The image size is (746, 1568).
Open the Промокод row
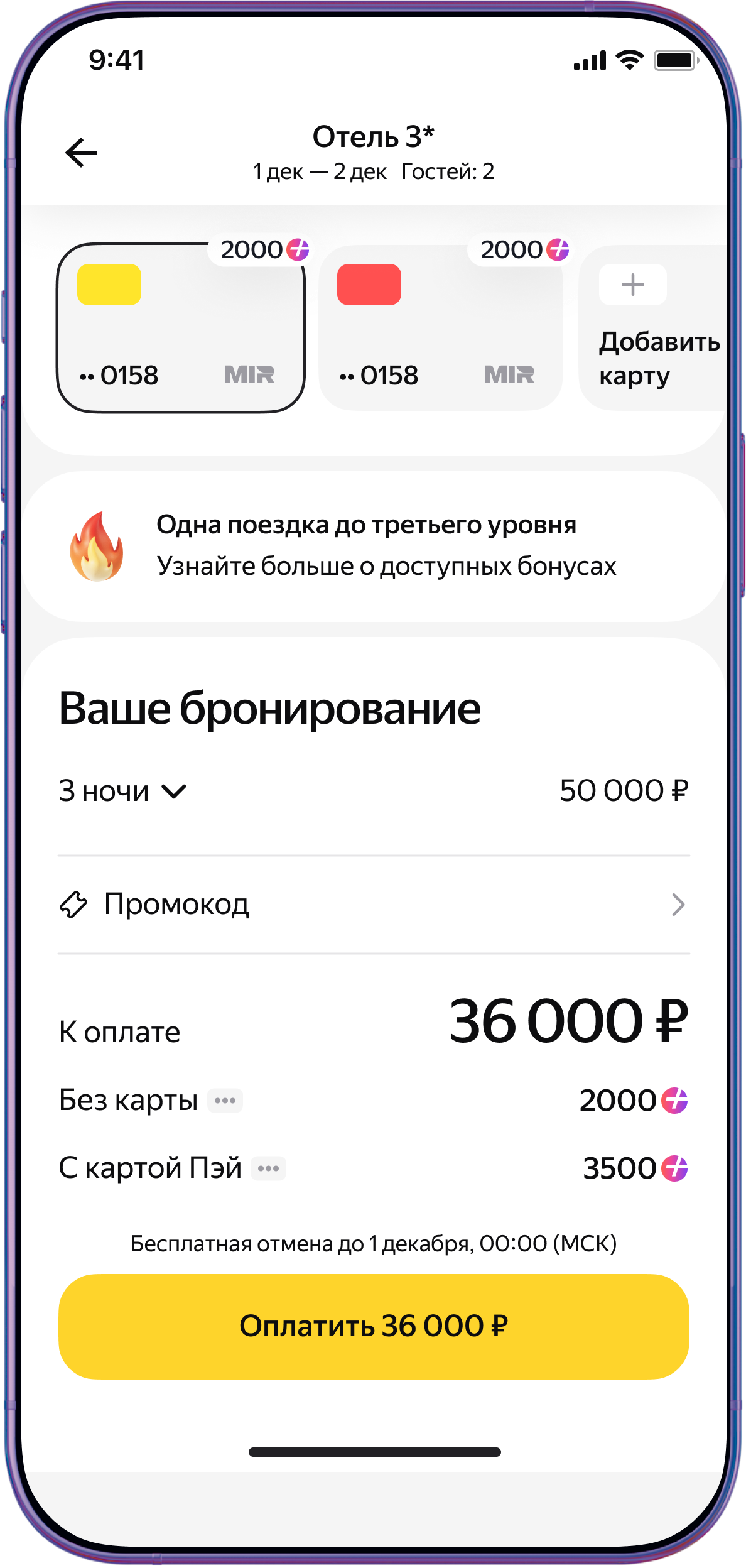point(374,905)
